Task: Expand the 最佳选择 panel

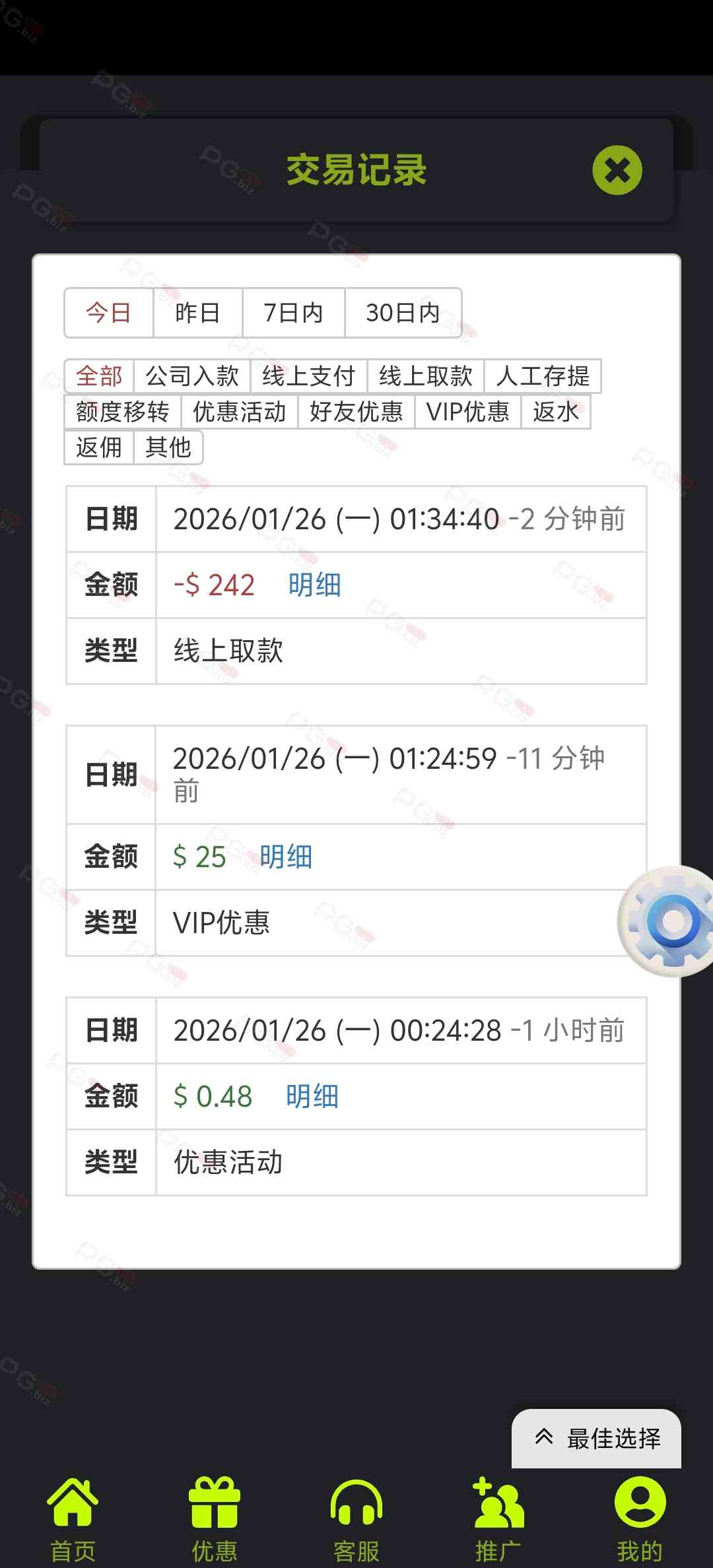Action: tap(597, 1439)
